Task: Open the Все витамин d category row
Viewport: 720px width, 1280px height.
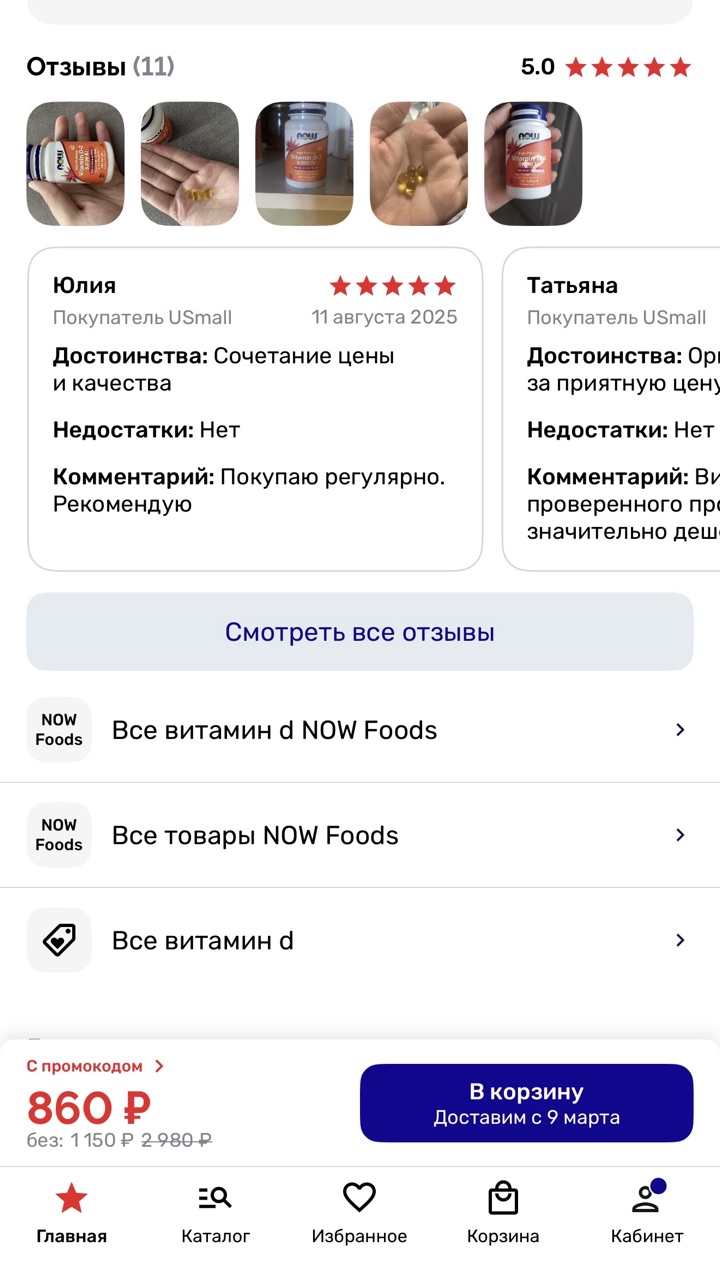Action: (x=359, y=940)
